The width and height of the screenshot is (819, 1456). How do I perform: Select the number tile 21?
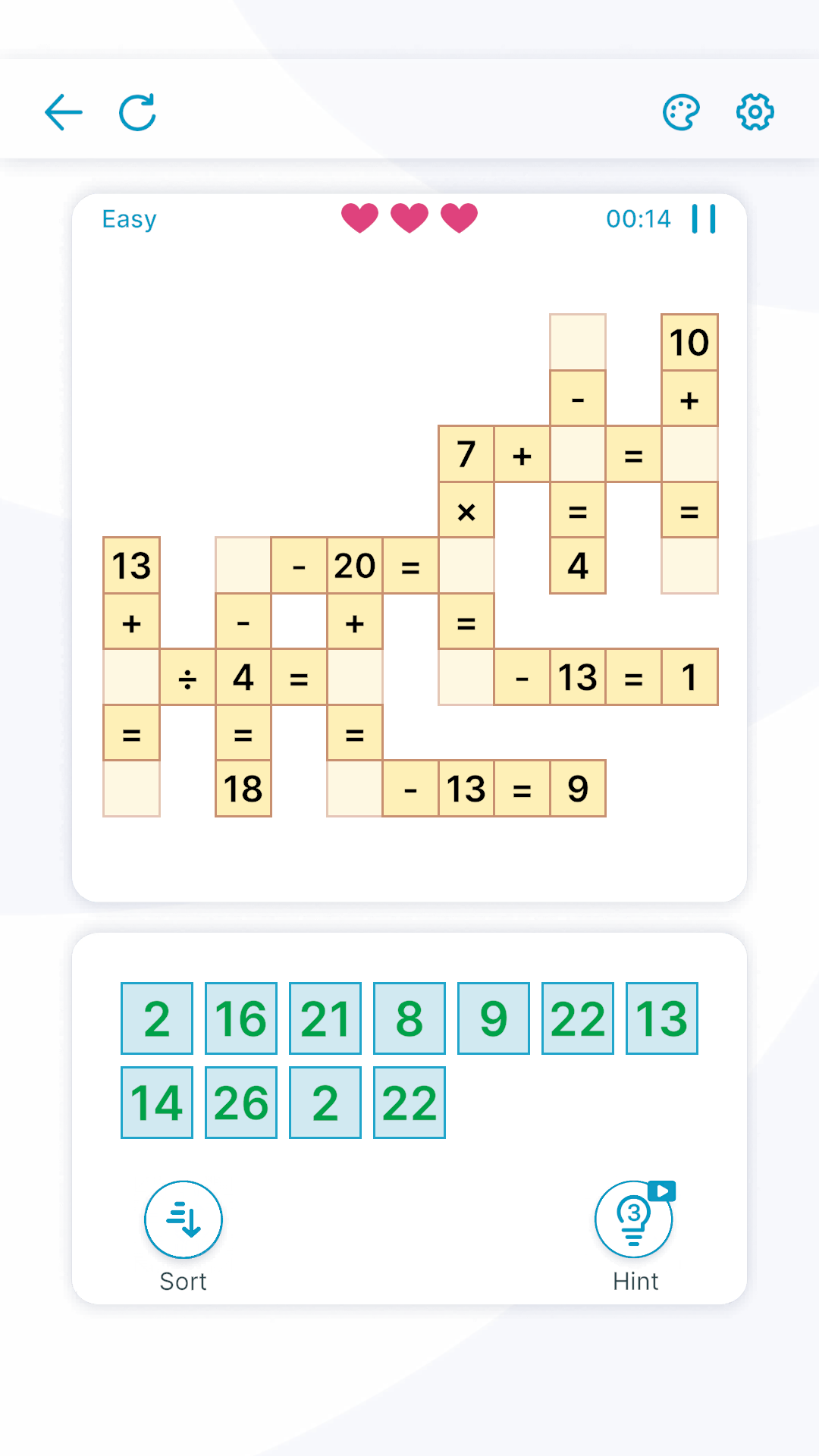click(325, 1018)
